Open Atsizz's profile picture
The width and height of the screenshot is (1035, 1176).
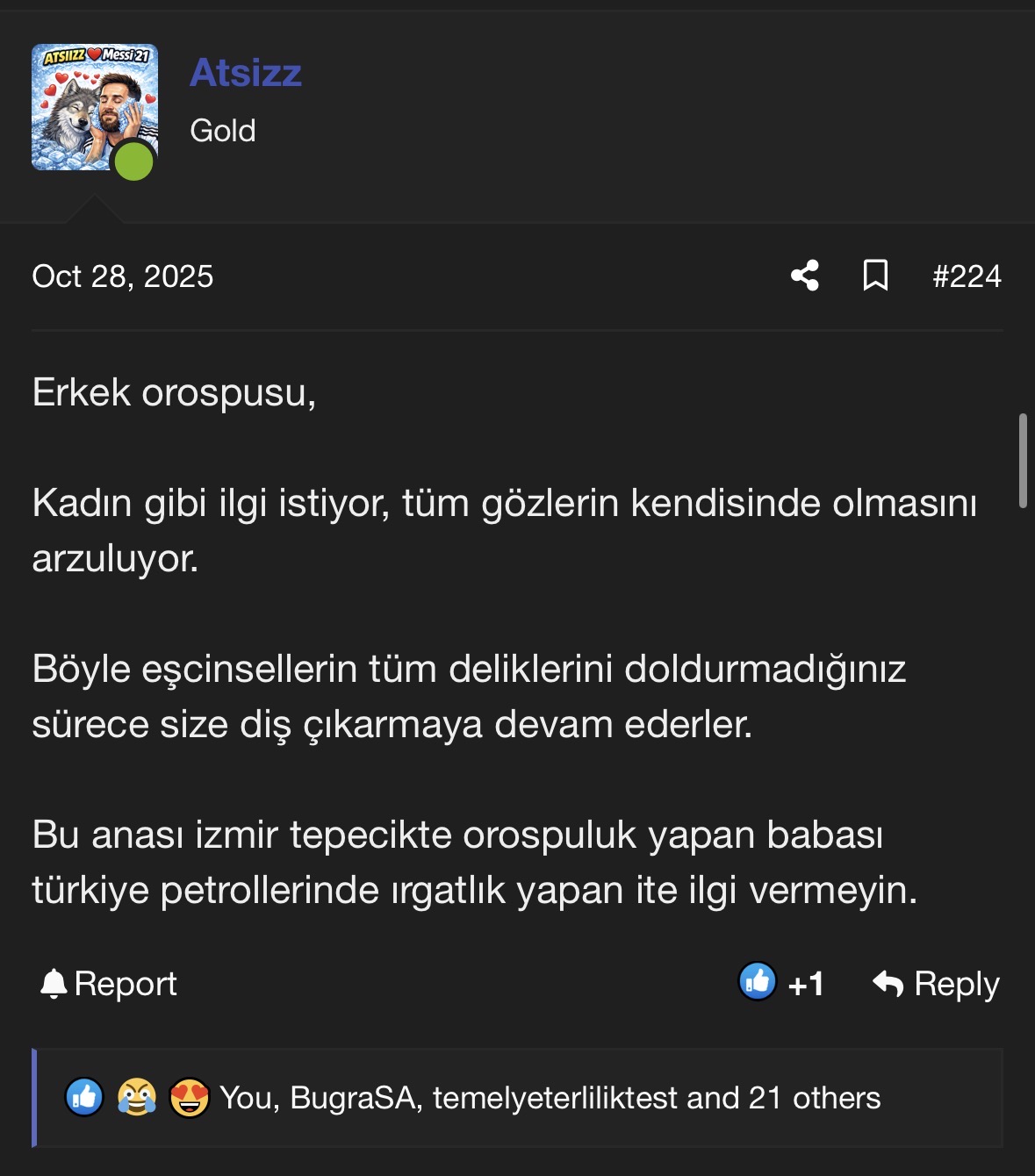(95, 107)
